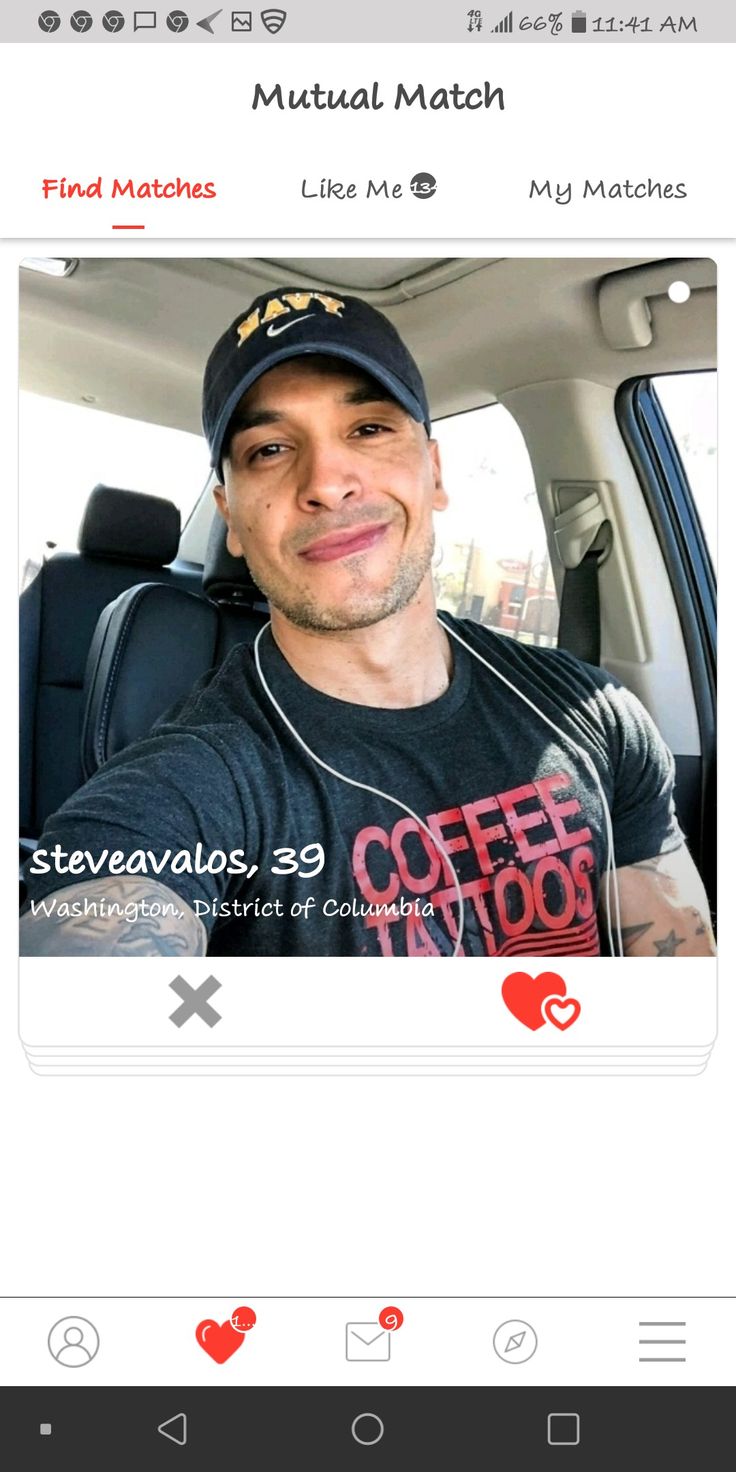Open the compass discover section
Image resolution: width=736 pixels, height=1472 pixels.
coord(515,1341)
